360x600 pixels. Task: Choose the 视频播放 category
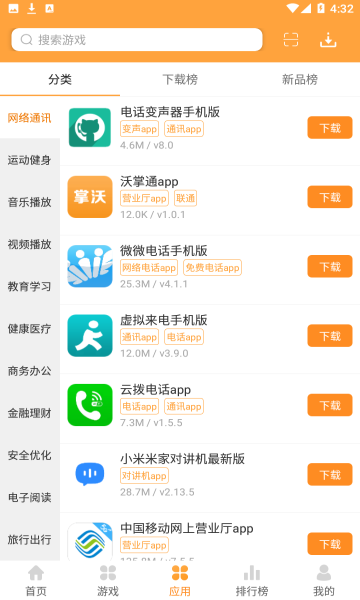point(30,244)
